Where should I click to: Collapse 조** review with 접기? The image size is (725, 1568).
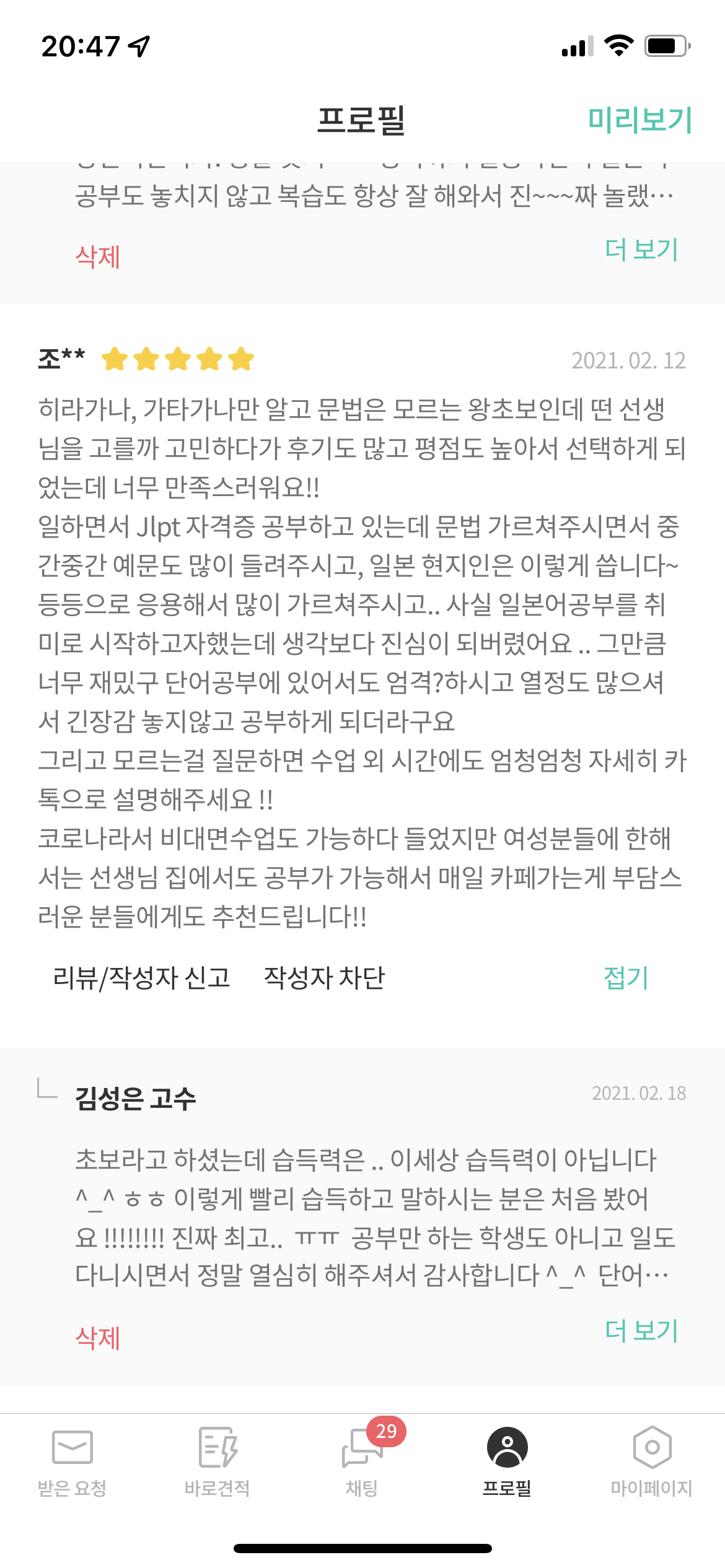tap(626, 978)
